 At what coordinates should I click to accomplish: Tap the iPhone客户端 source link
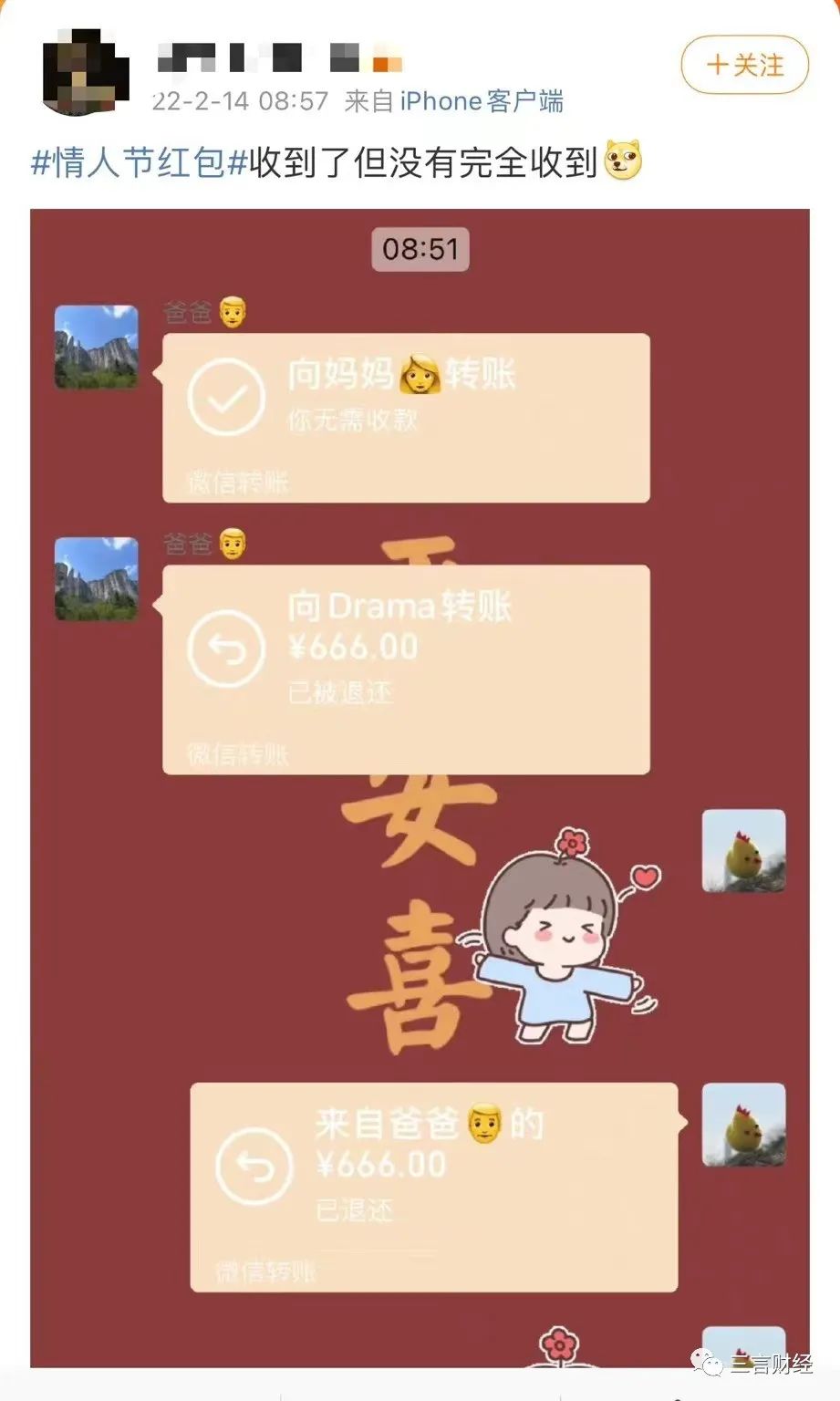pyautogui.click(x=481, y=100)
